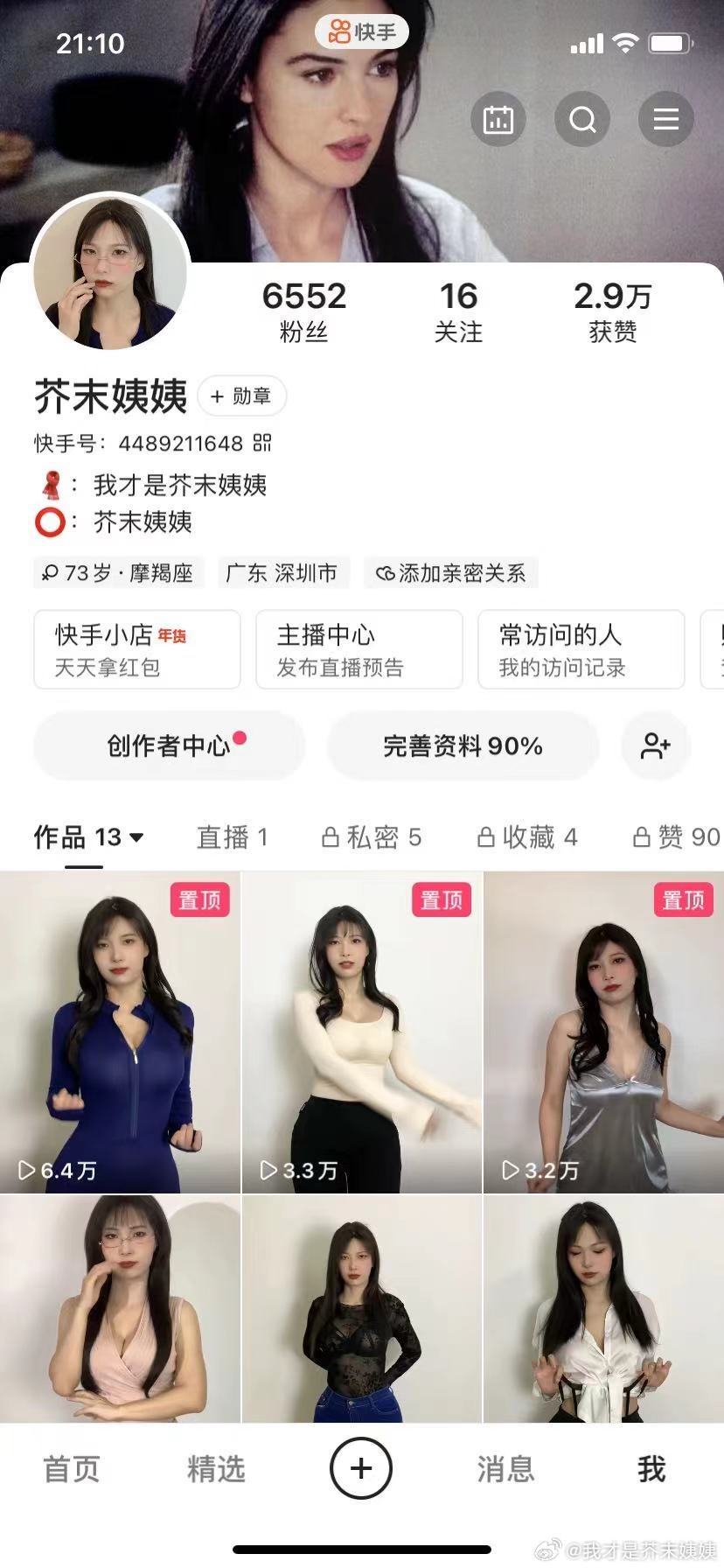Switch to the 直播 tab
This screenshot has width=724, height=1568.
coord(232,837)
